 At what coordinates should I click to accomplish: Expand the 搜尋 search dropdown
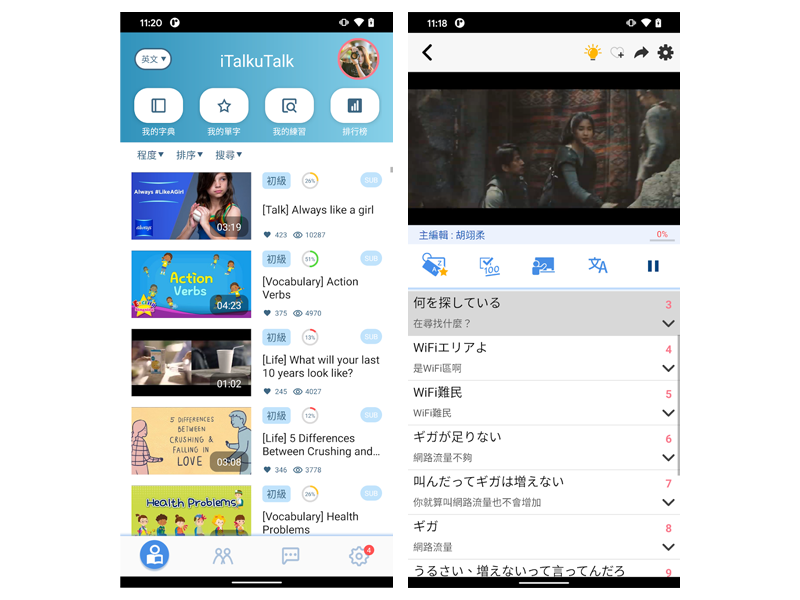click(x=229, y=155)
